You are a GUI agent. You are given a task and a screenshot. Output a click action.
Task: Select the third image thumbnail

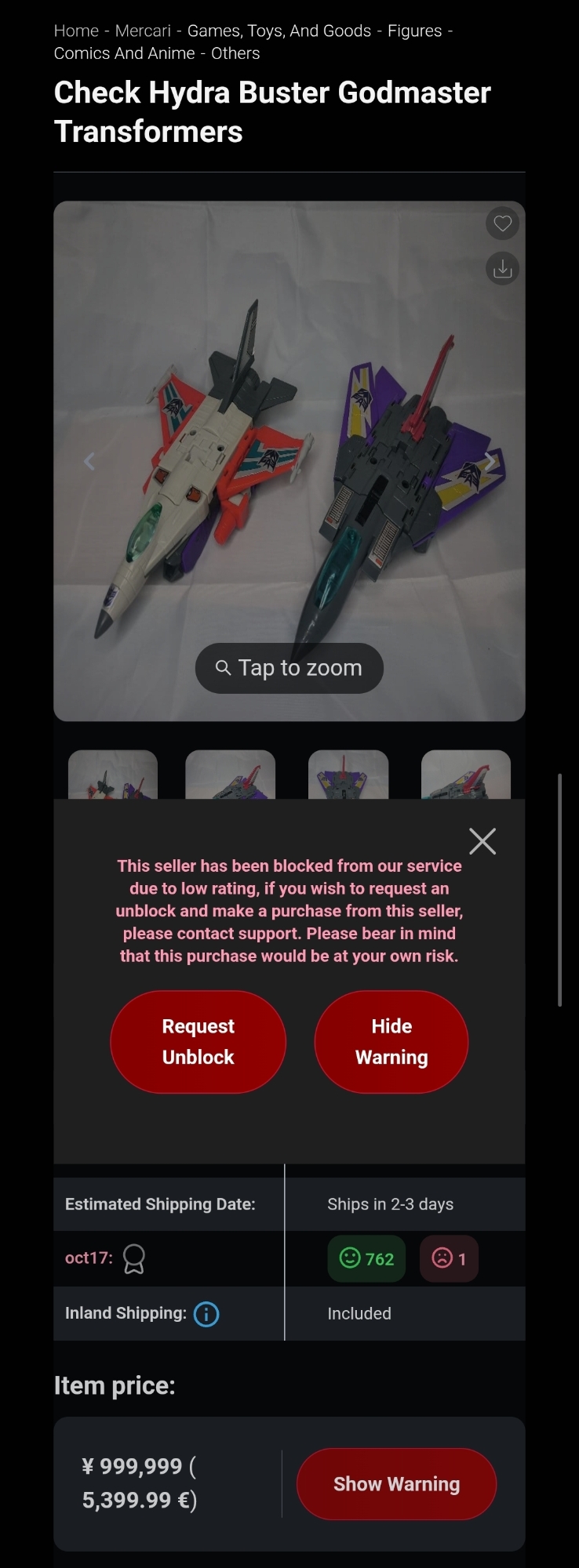point(348,775)
